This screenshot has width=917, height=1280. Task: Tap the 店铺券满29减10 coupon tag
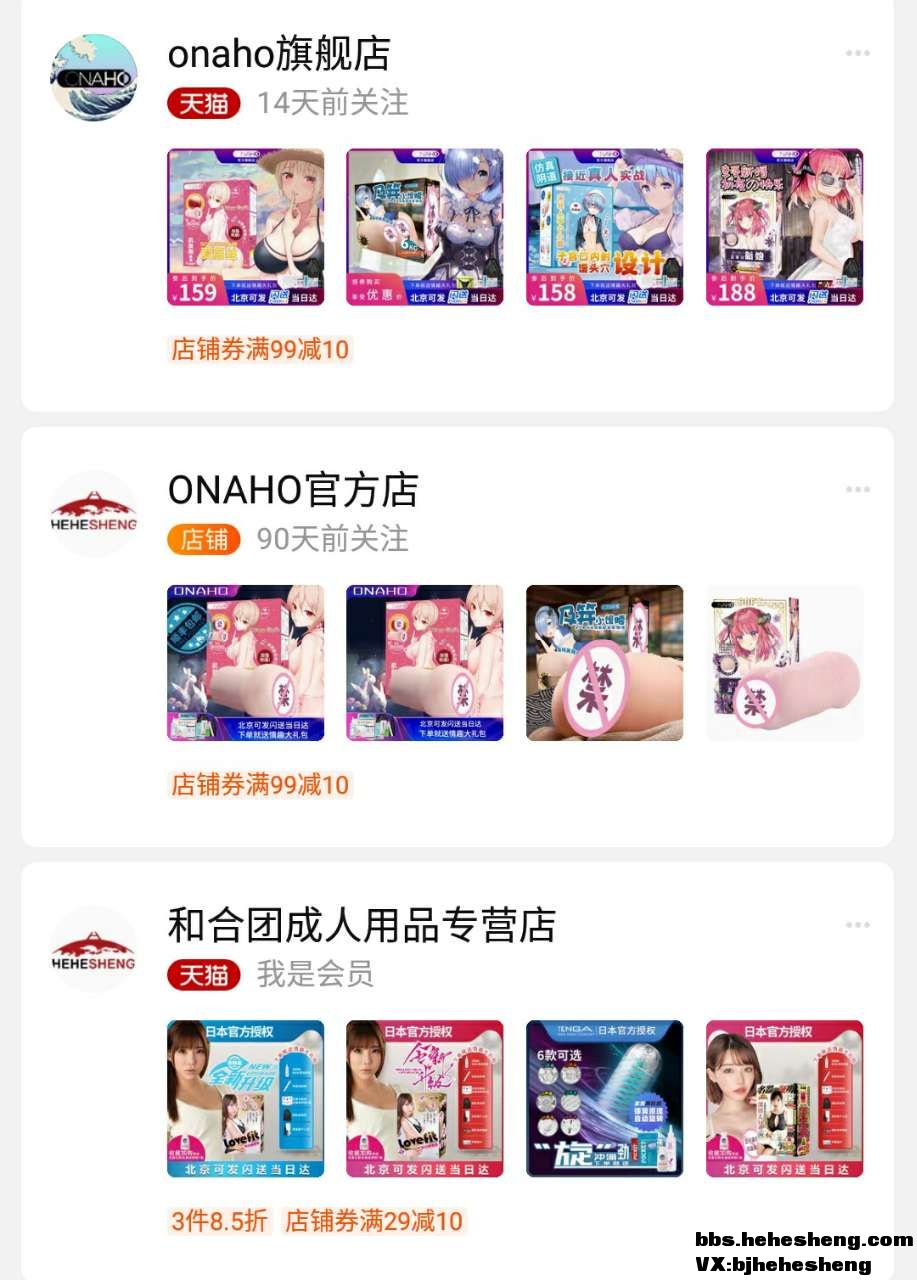point(374,1221)
